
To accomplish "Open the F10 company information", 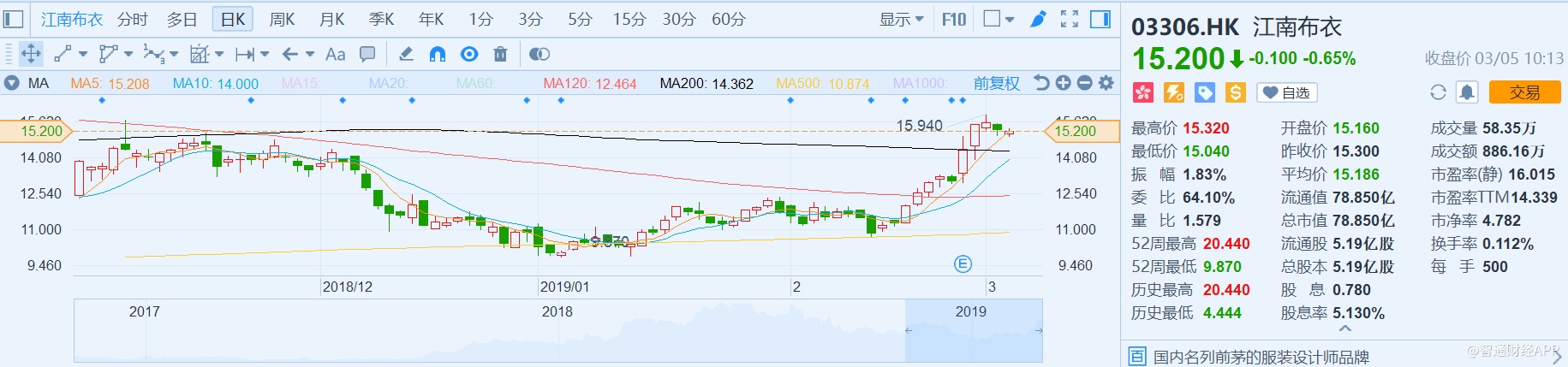I will (x=953, y=19).
